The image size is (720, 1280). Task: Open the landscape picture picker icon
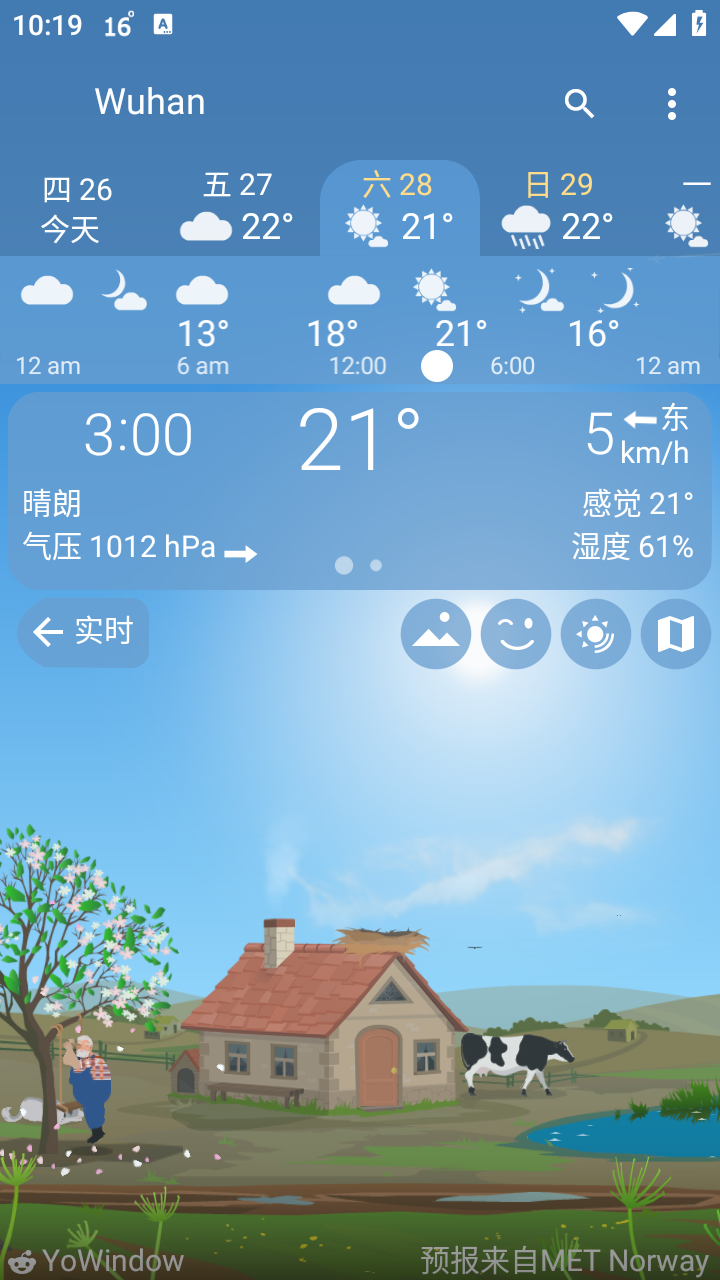(436, 633)
